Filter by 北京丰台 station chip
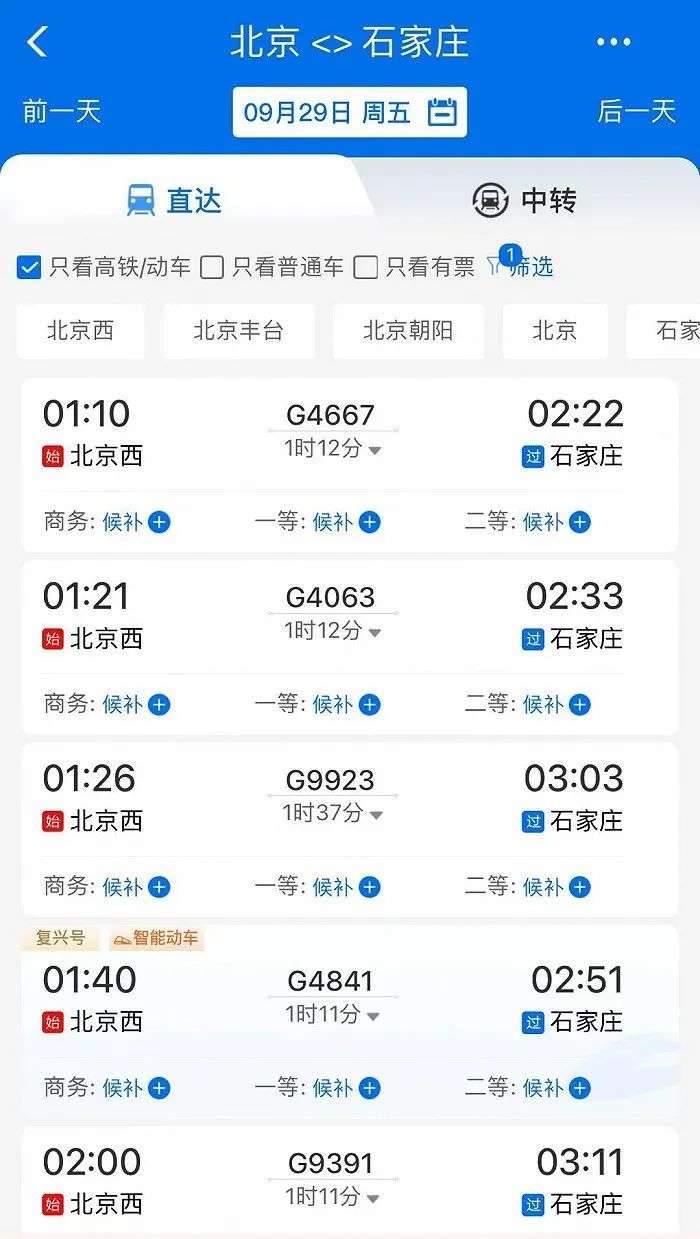700x1239 pixels. (238, 331)
